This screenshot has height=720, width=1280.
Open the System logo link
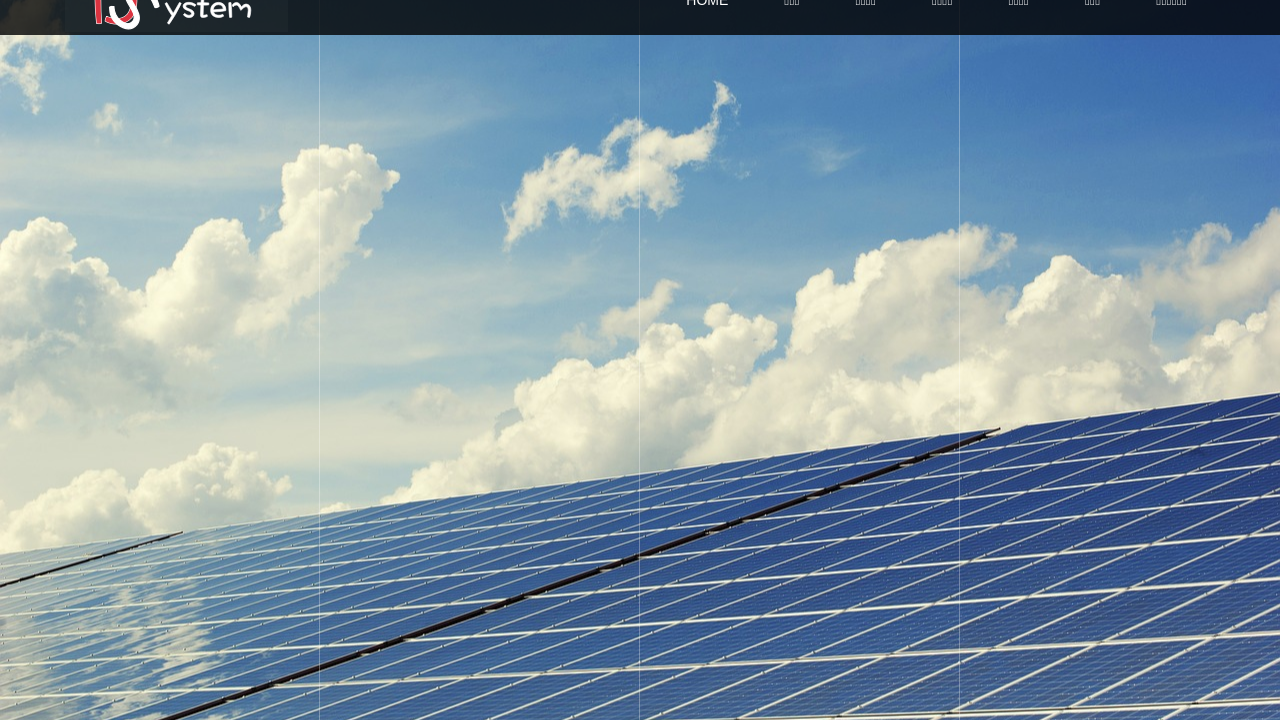coord(176,13)
